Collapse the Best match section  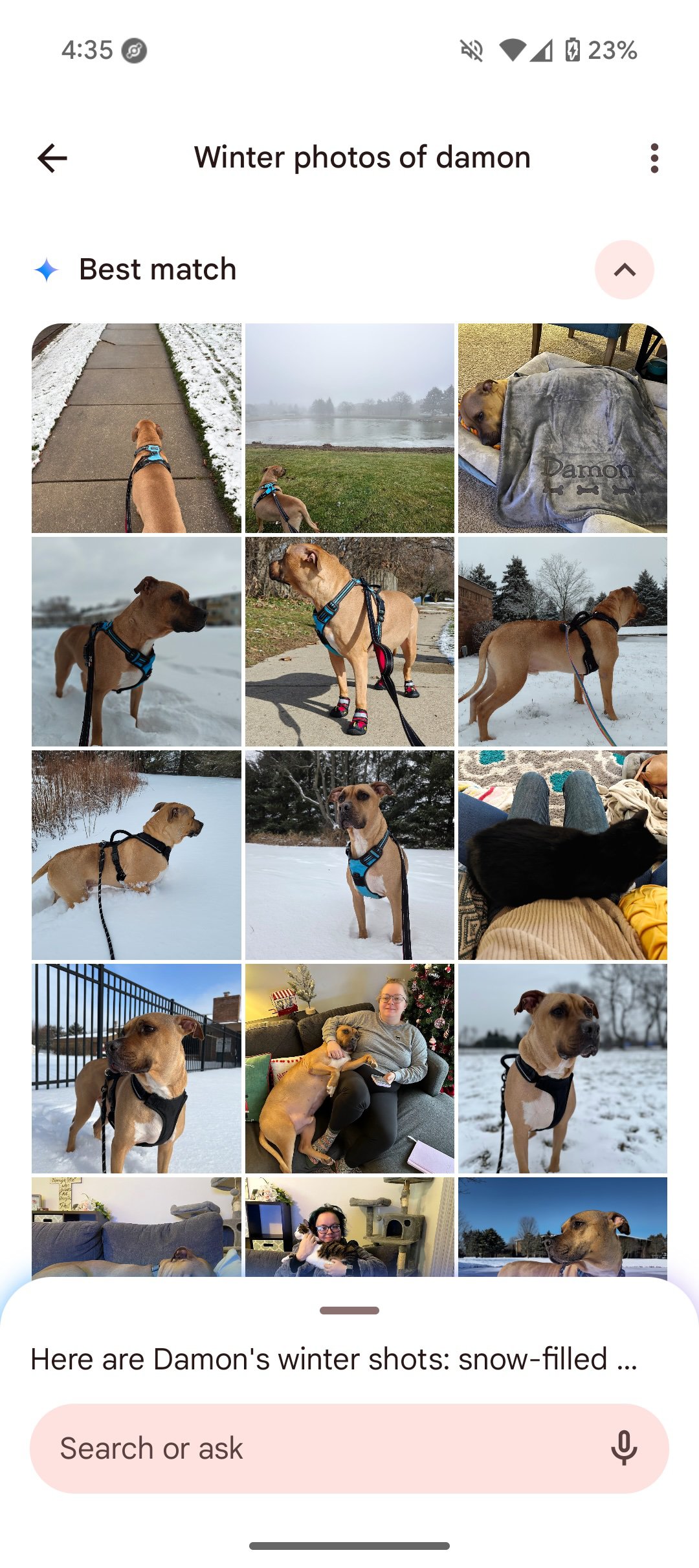(624, 270)
